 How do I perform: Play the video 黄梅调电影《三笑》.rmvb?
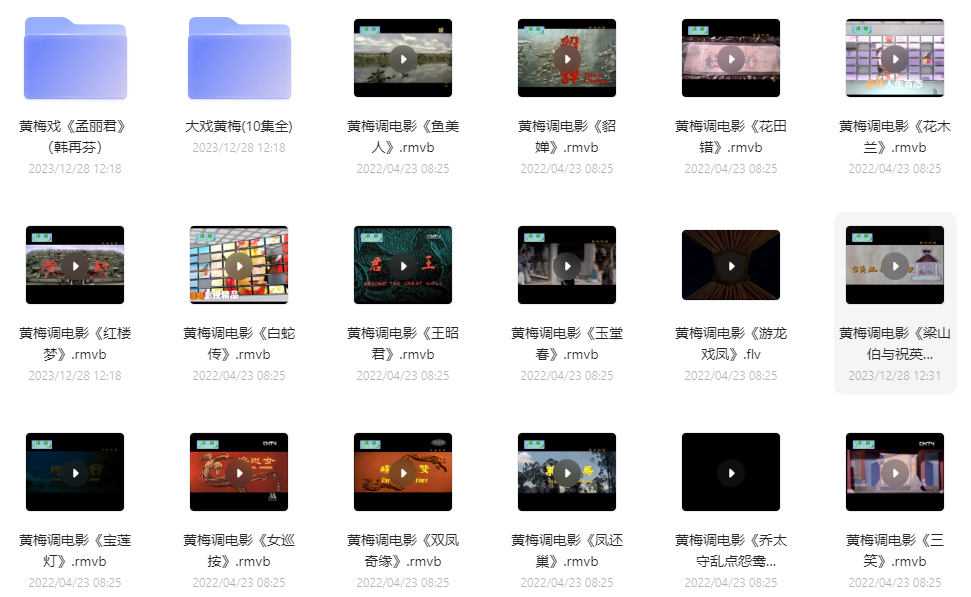click(895, 472)
